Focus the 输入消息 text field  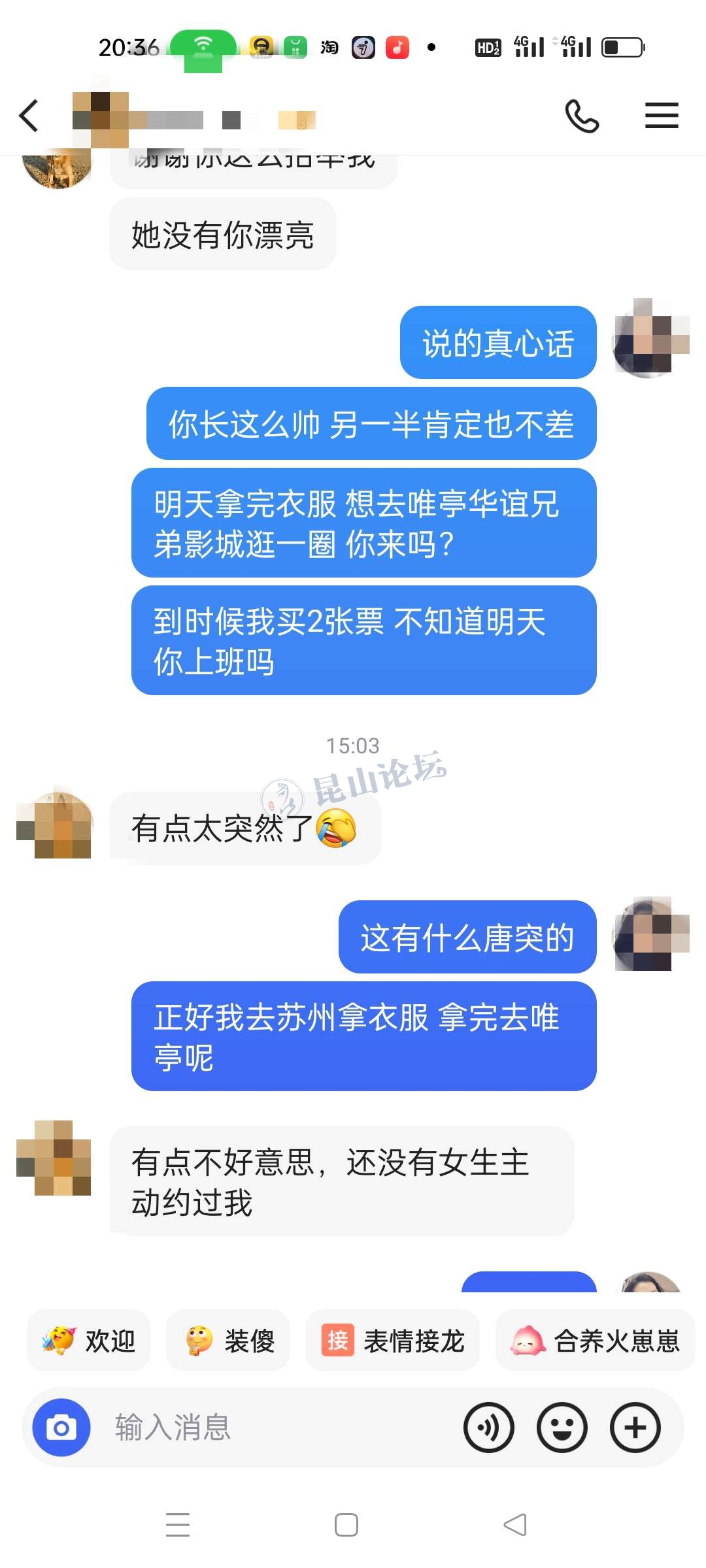[x=275, y=1428]
